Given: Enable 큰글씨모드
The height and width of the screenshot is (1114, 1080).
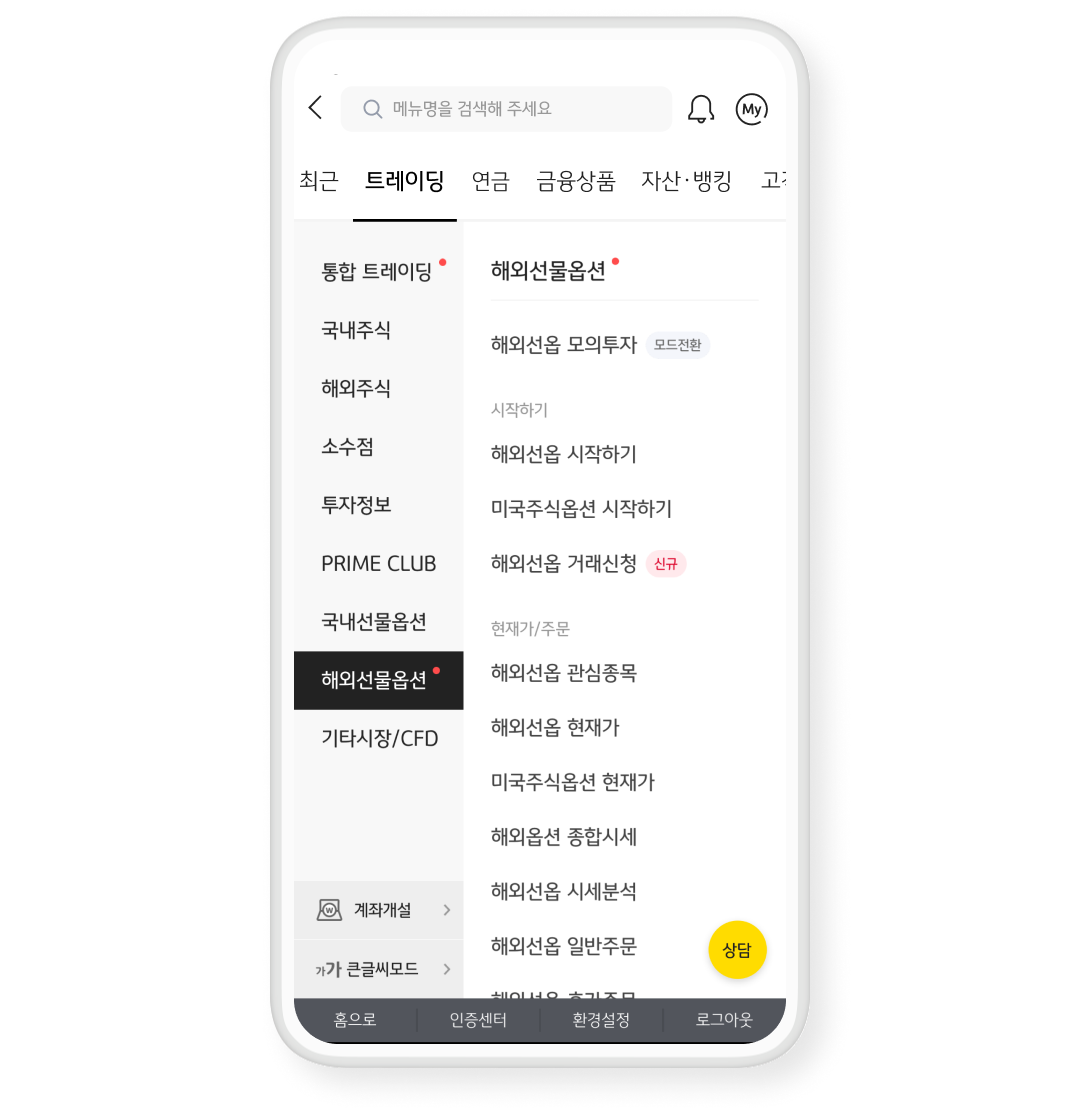Looking at the screenshot, I should (379, 969).
